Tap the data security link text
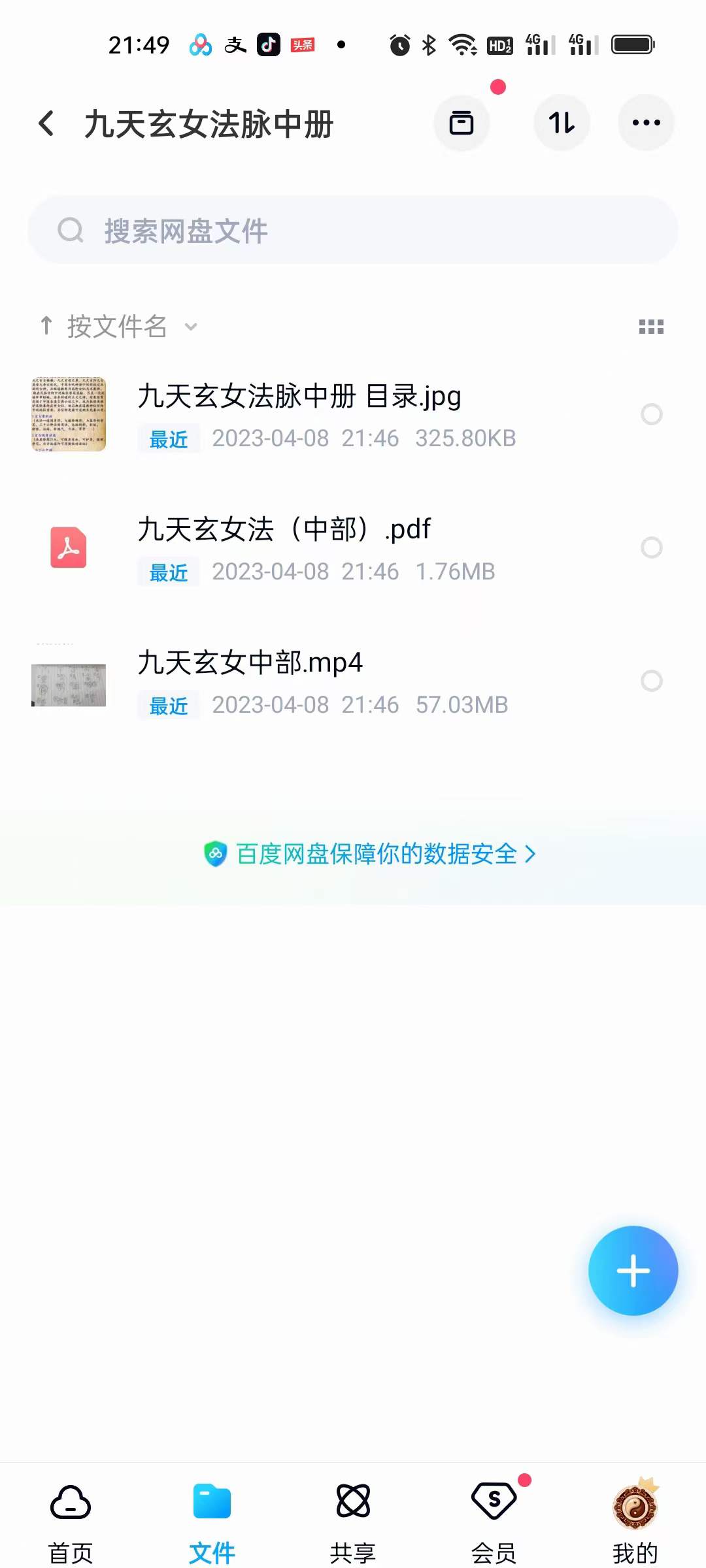 click(376, 853)
